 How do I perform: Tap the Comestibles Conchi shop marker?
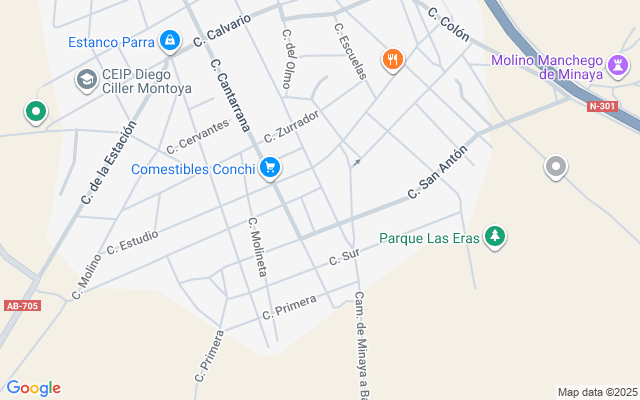point(269,168)
